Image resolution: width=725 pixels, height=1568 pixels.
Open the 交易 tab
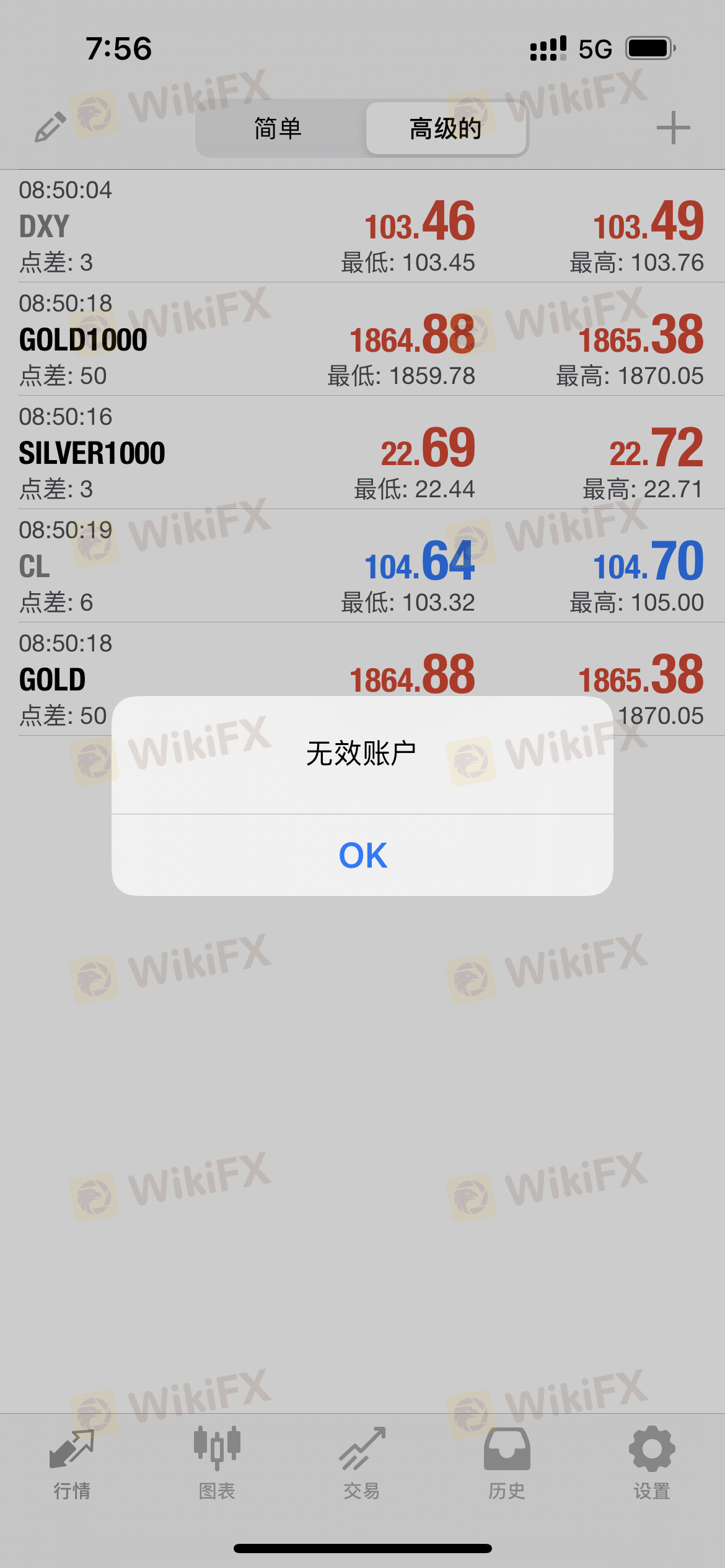pos(362,1463)
